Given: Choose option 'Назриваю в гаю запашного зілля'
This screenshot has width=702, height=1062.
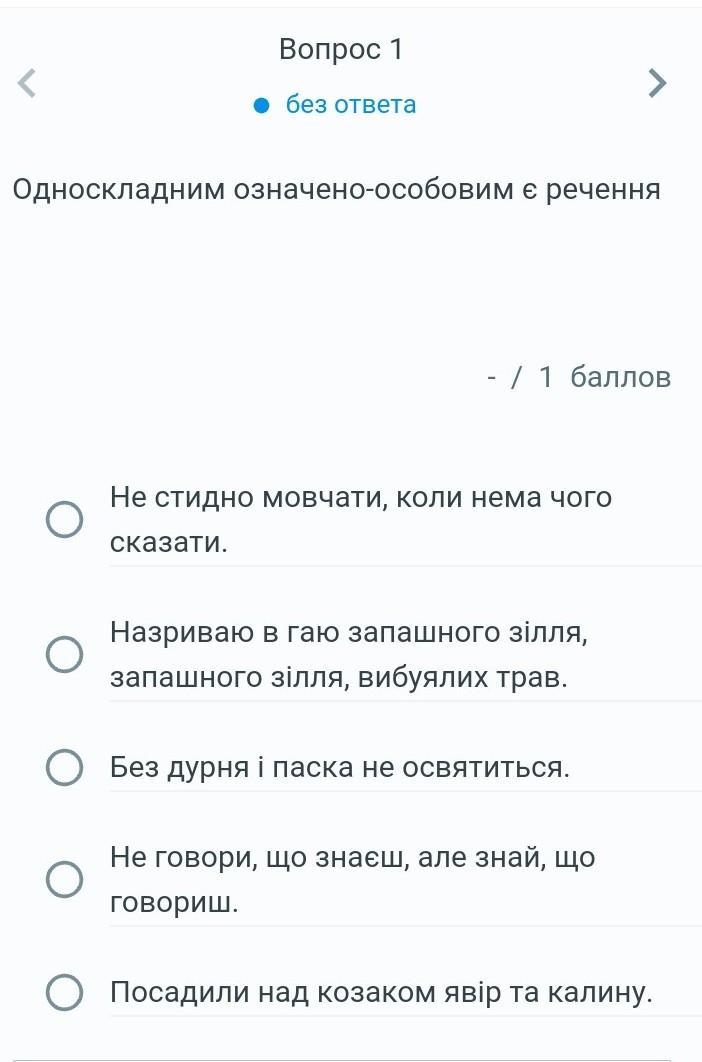Looking at the screenshot, I should [x=64, y=654].
